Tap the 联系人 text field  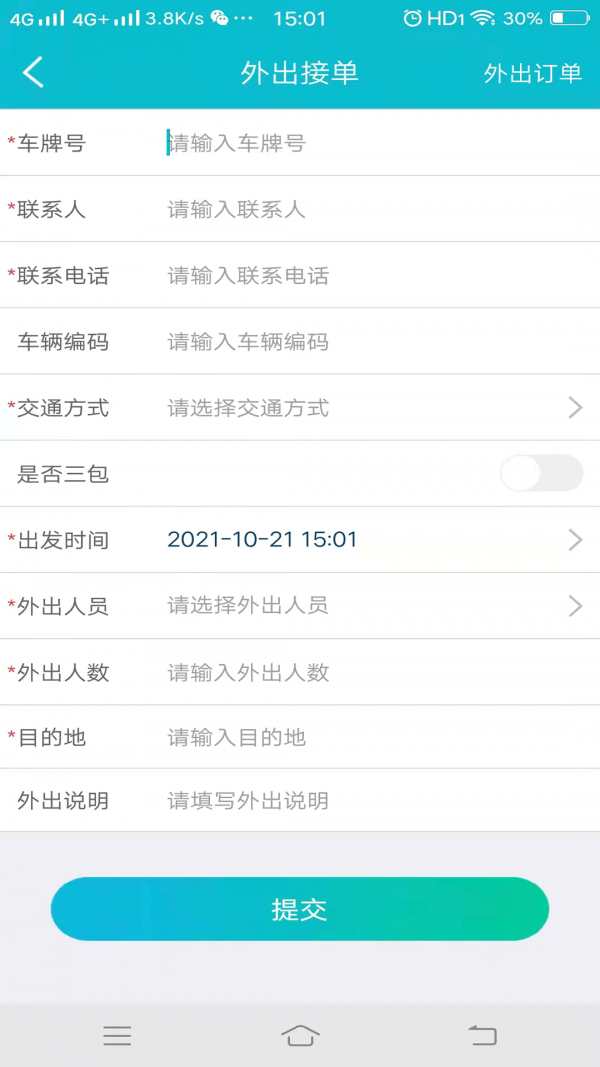pos(360,209)
